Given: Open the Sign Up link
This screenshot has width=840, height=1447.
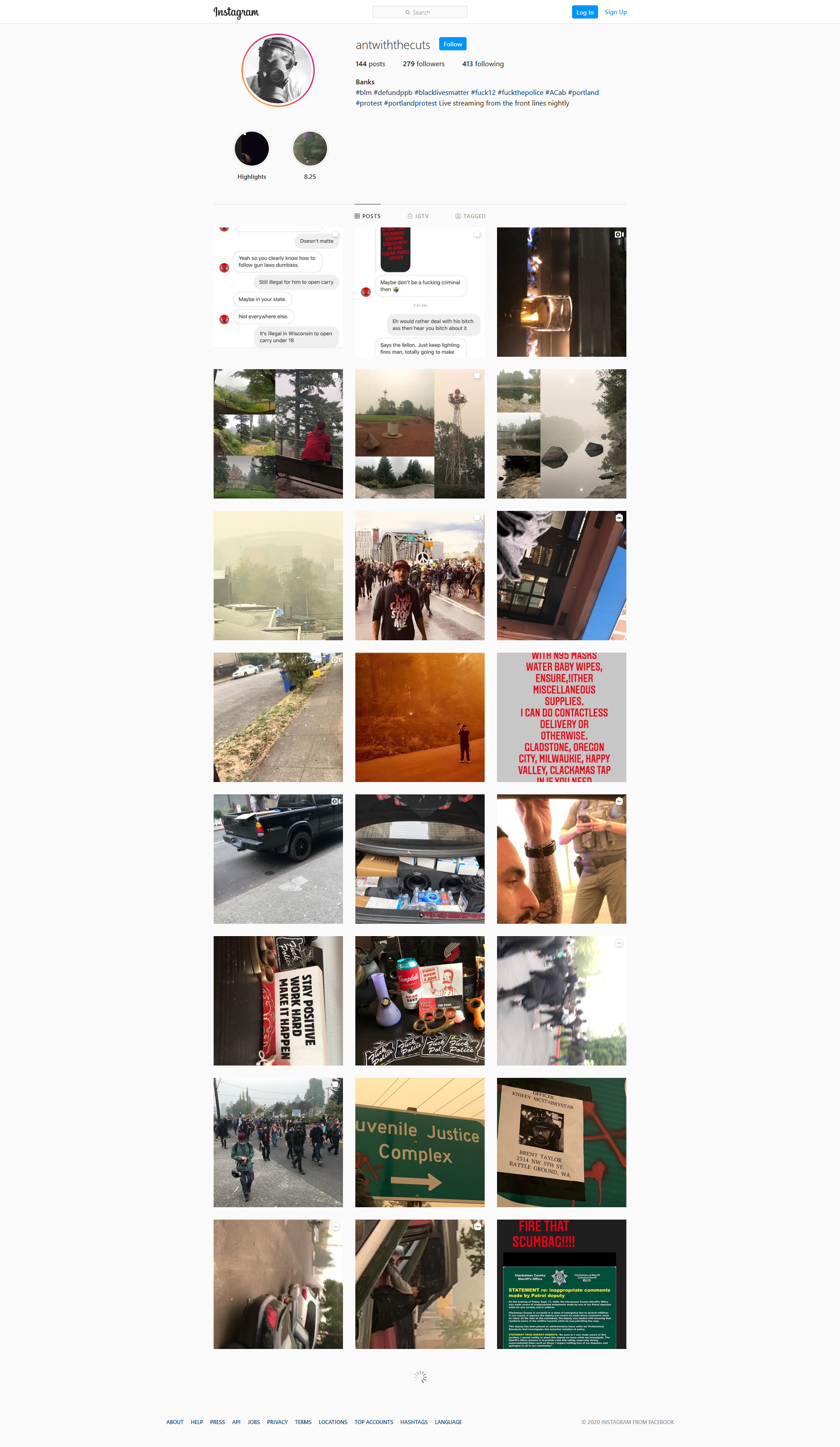Looking at the screenshot, I should 615,12.
